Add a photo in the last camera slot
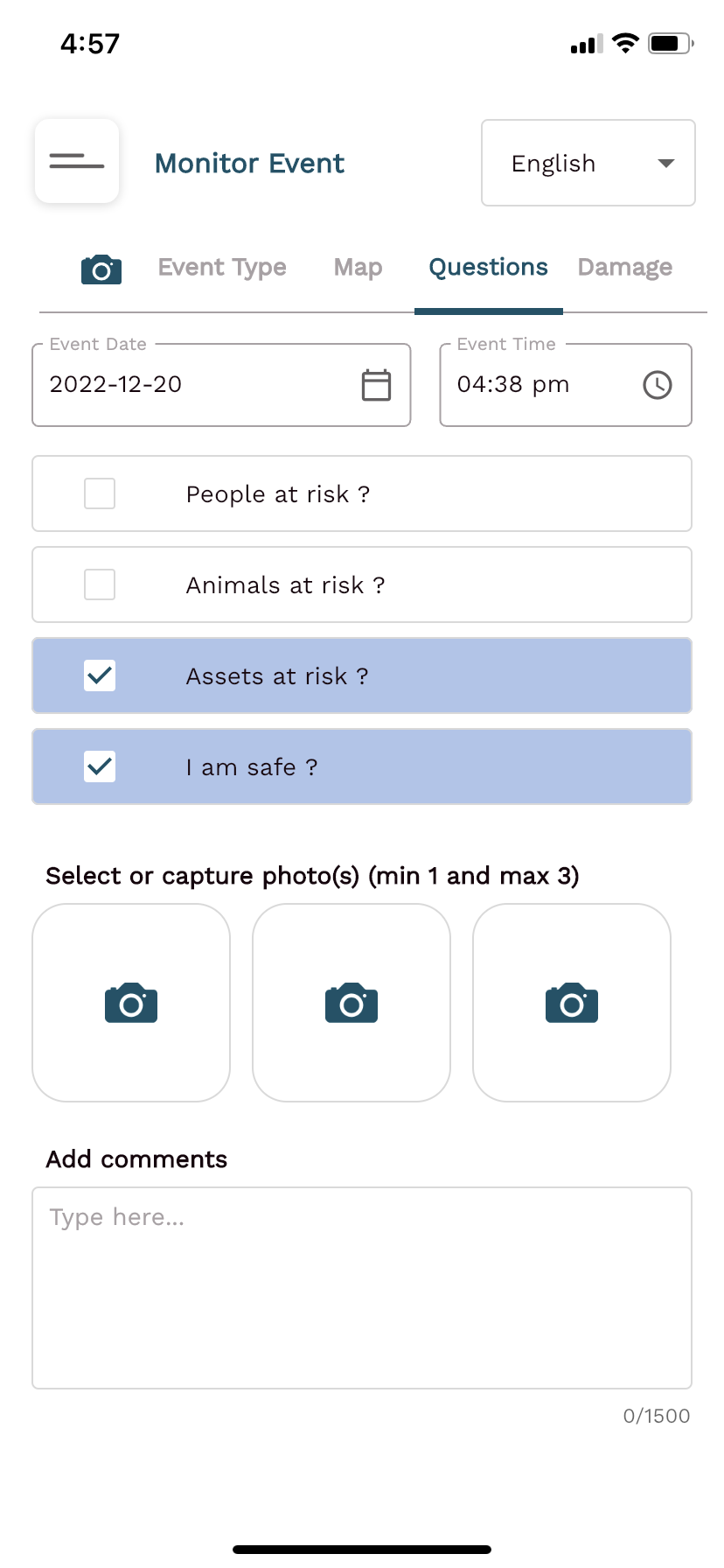Screen dimensions: 724x1568 pyautogui.click(x=572, y=1003)
